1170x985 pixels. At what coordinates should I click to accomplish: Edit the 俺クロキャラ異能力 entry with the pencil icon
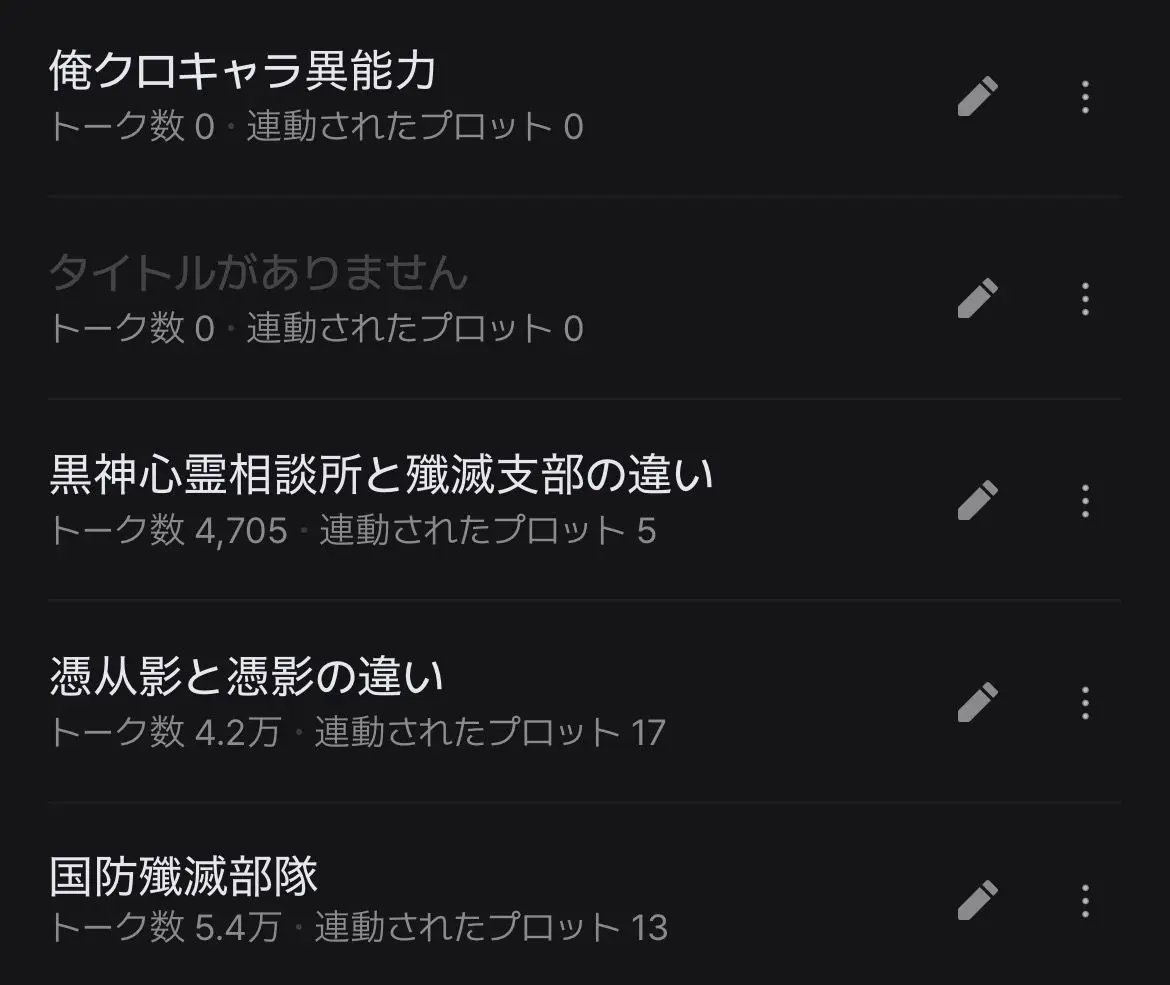(x=977, y=96)
